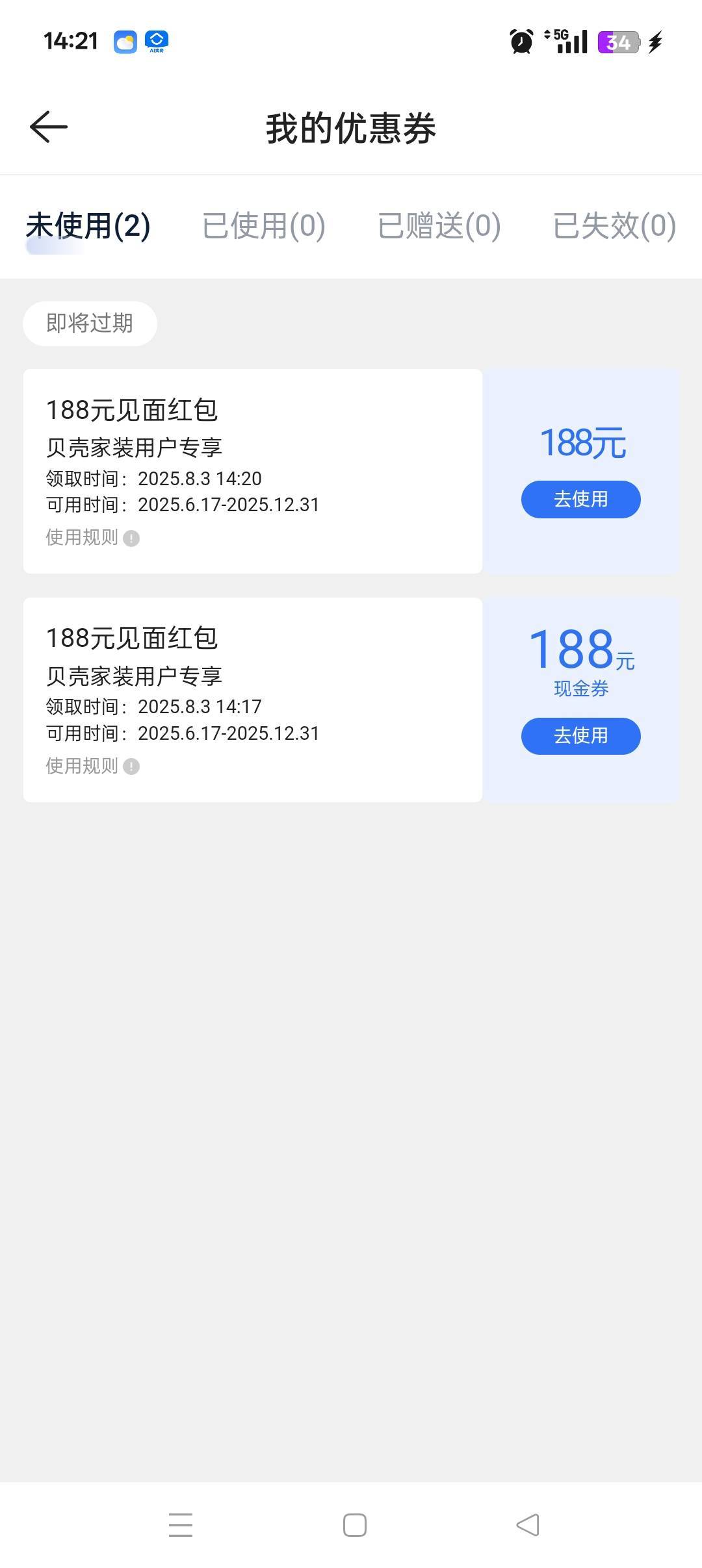Select the 未使用(2) tab
Viewport: 702px width, 1568px height.
point(88,226)
